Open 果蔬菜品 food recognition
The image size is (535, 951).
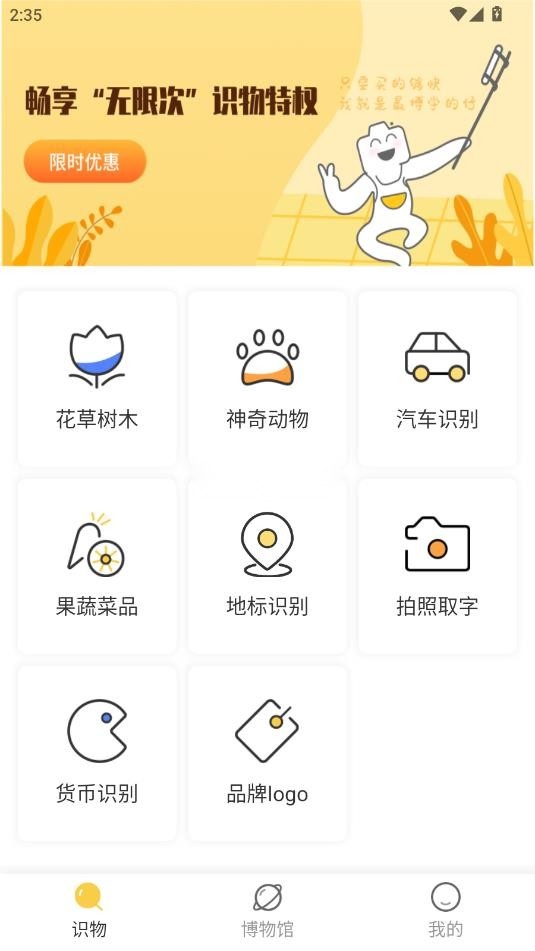coord(97,566)
